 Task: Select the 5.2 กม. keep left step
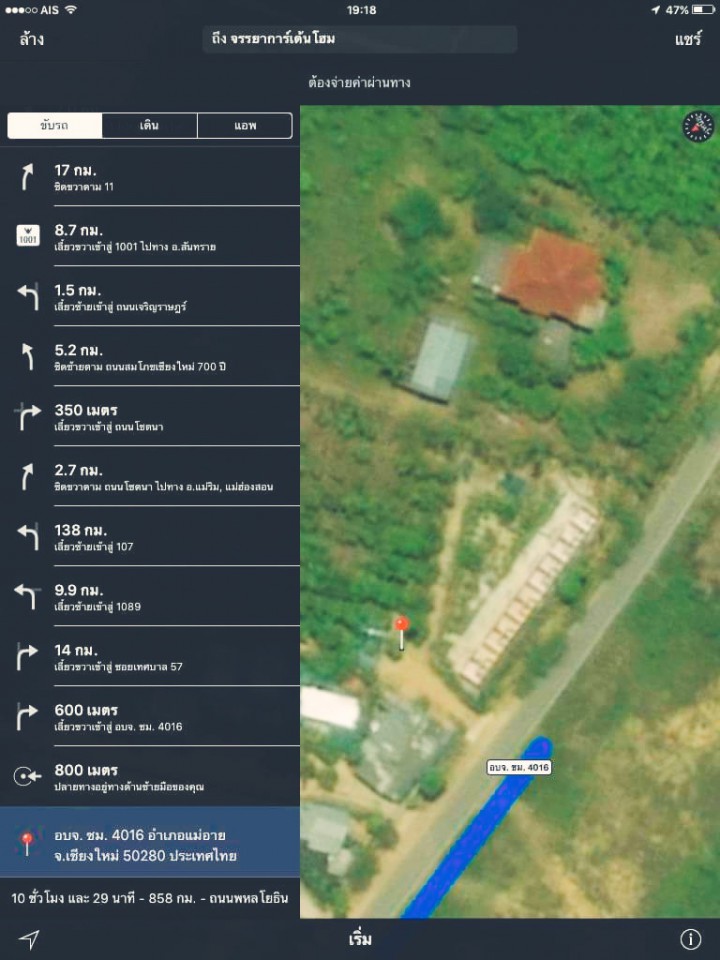click(150, 357)
